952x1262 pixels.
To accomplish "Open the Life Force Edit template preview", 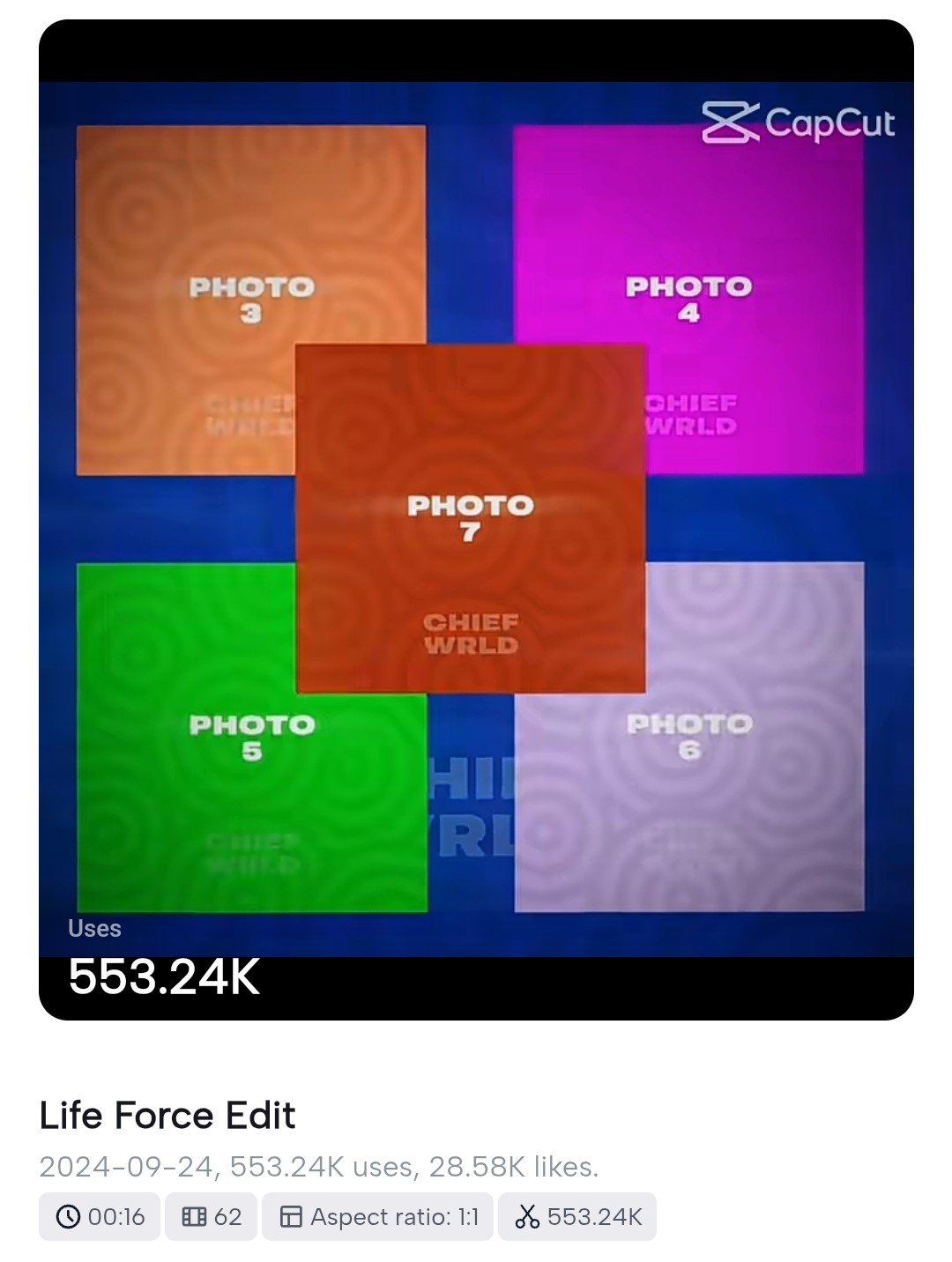I will (x=476, y=520).
